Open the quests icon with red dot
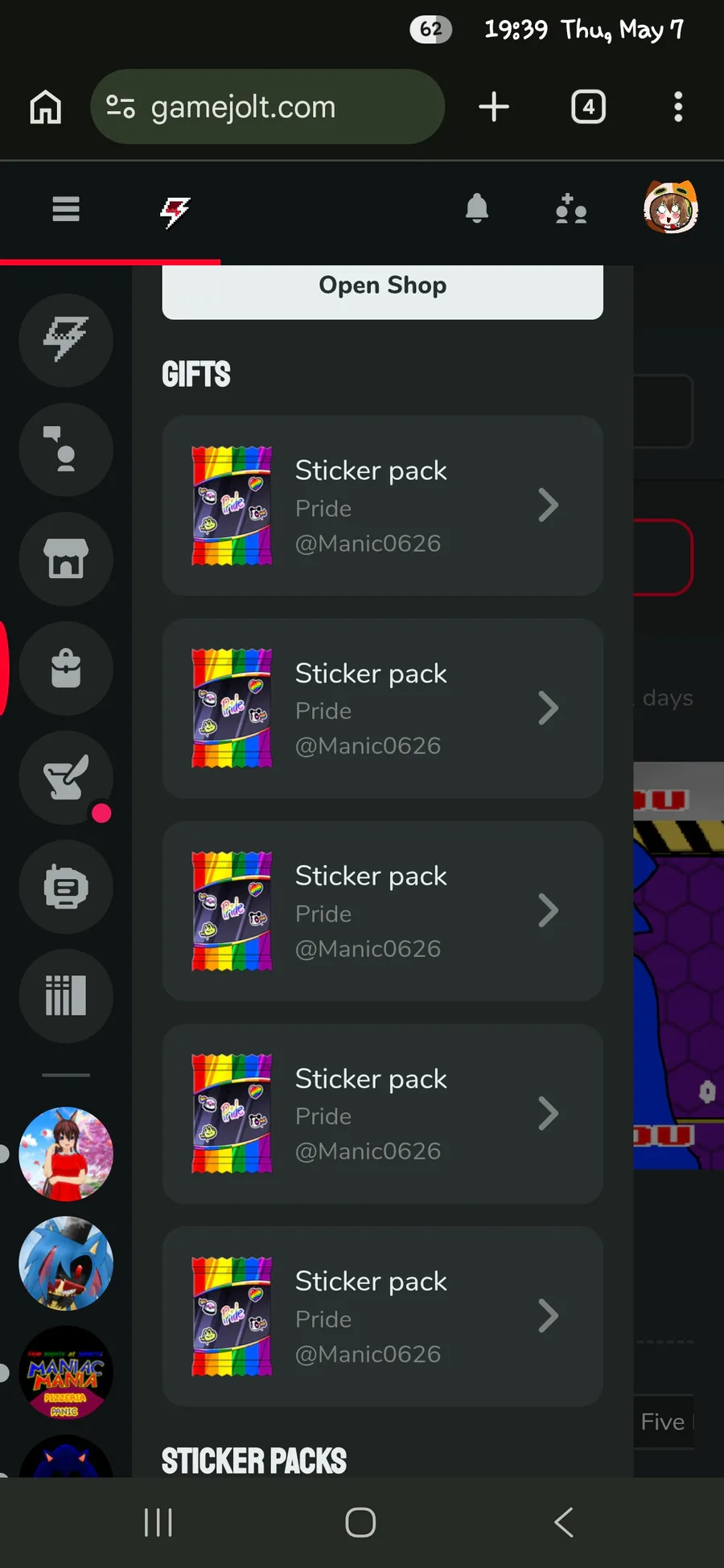The width and height of the screenshot is (724, 1568). click(66, 778)
